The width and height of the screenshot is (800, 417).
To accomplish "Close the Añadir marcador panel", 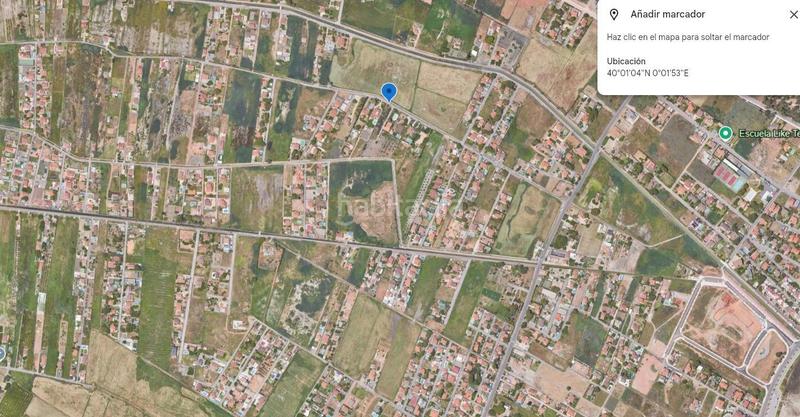I will coord(793,14).
